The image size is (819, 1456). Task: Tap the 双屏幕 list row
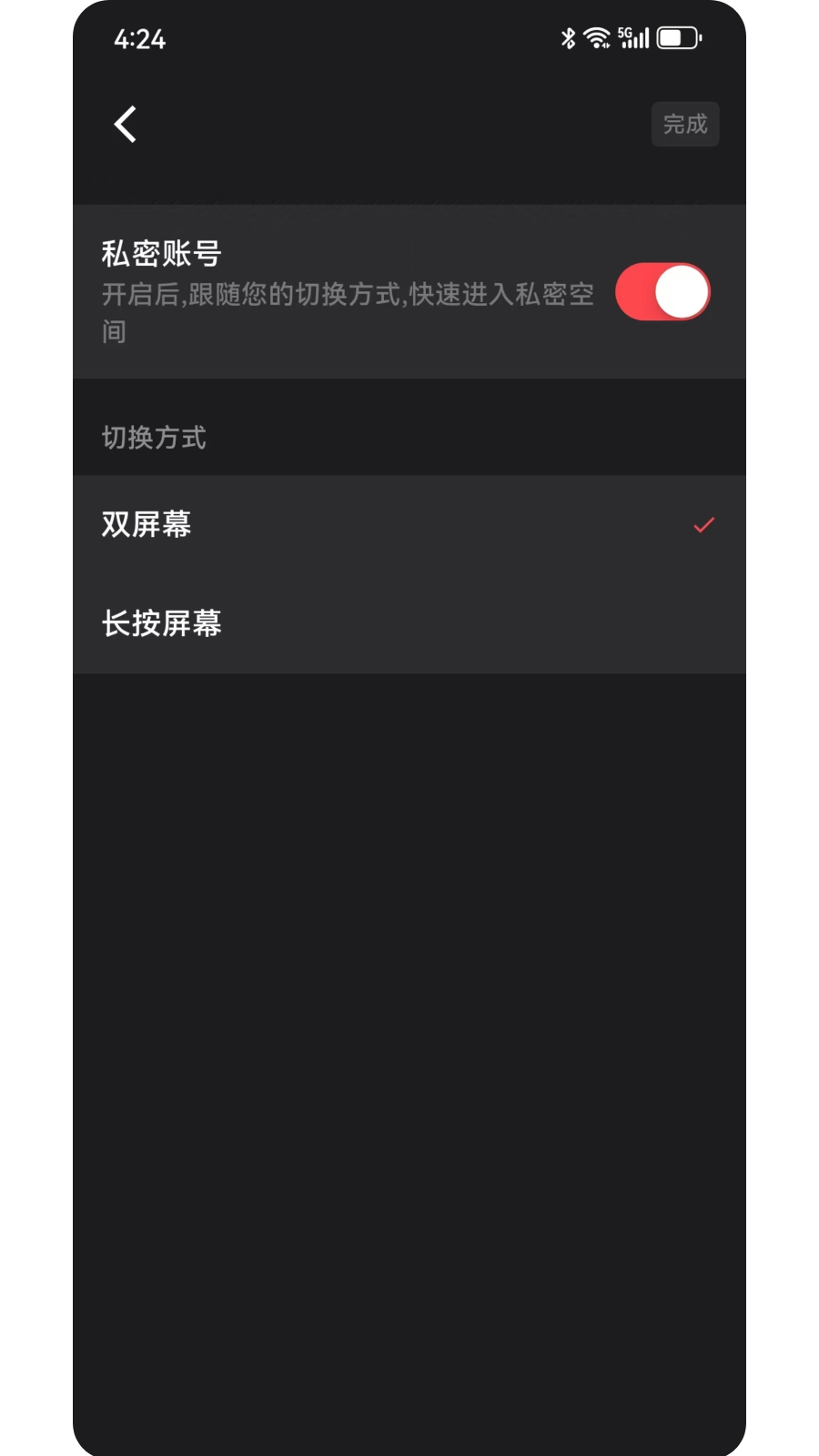(364, 525)
